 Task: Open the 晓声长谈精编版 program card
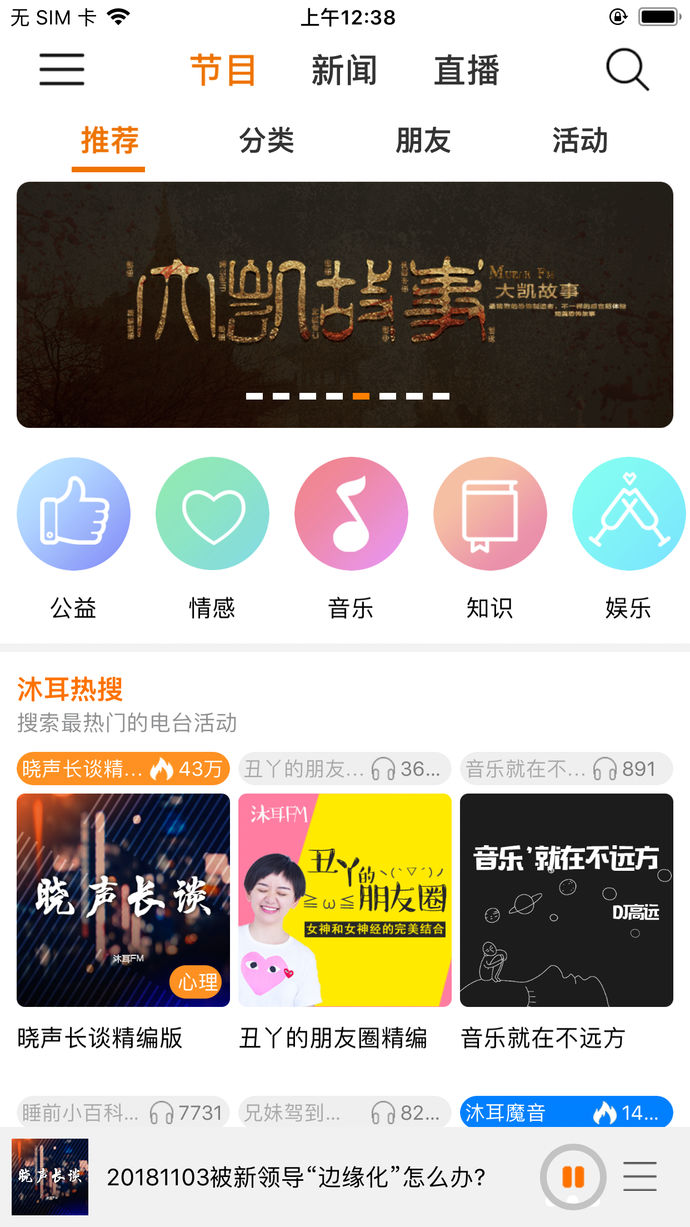pyautogui.click(x=123, y=900)
